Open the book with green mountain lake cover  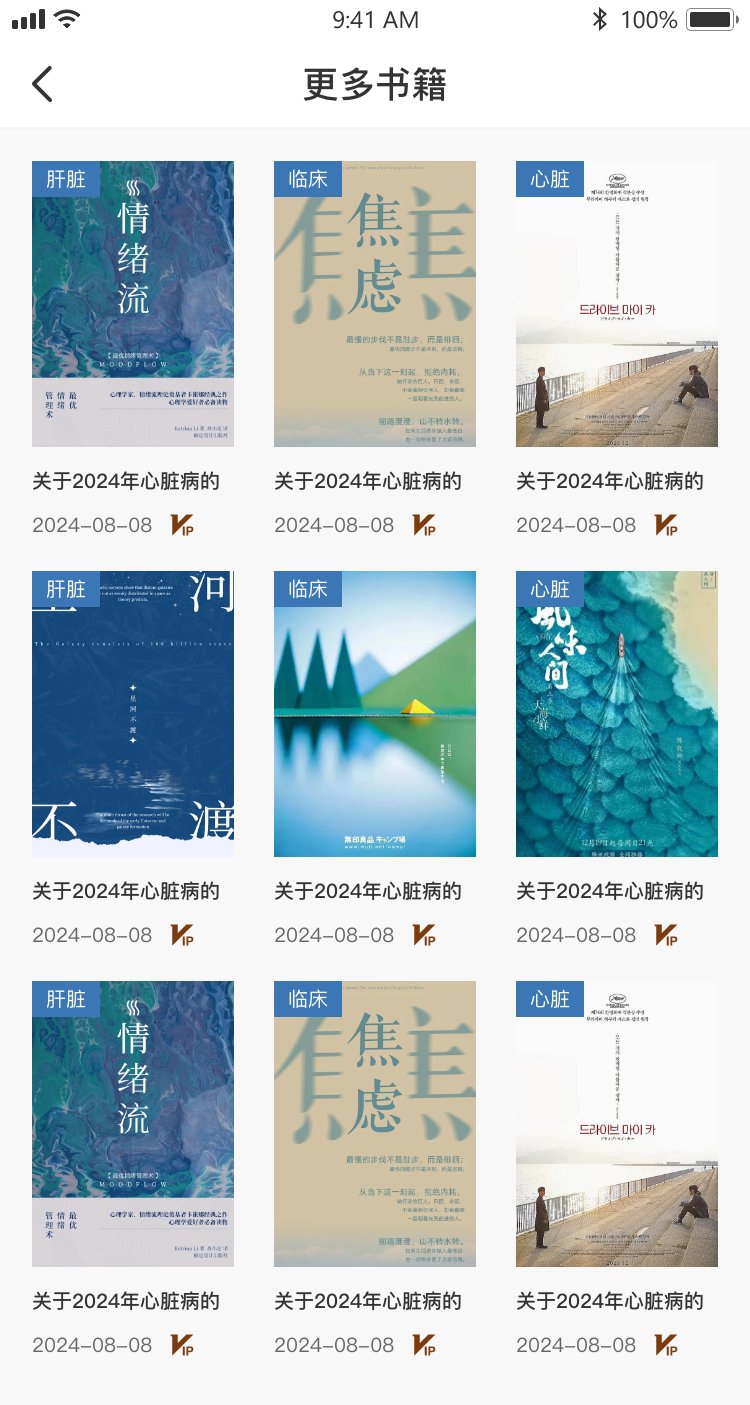pos(375,714)
